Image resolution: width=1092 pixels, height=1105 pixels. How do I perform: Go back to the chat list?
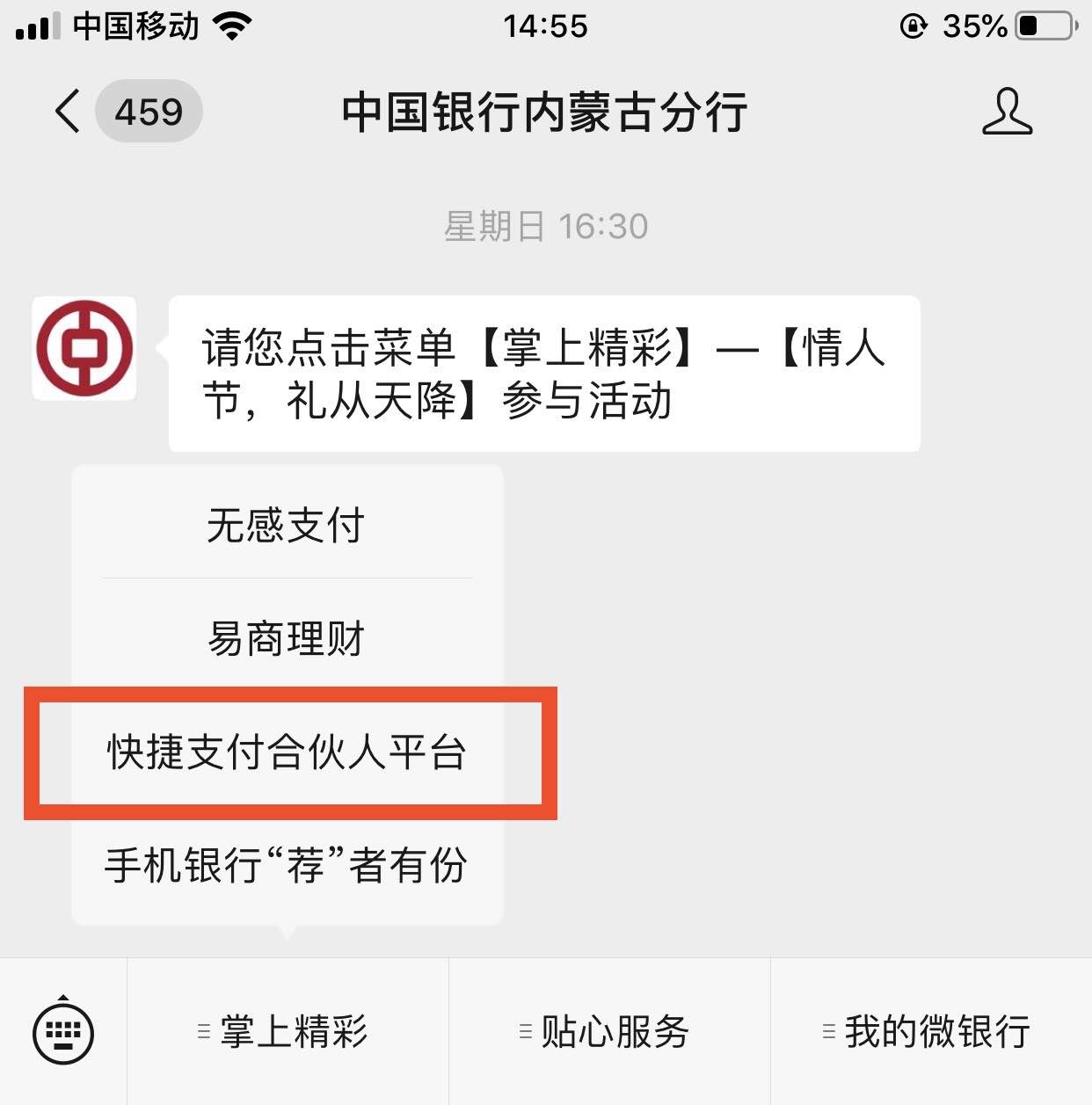(69, 112)
